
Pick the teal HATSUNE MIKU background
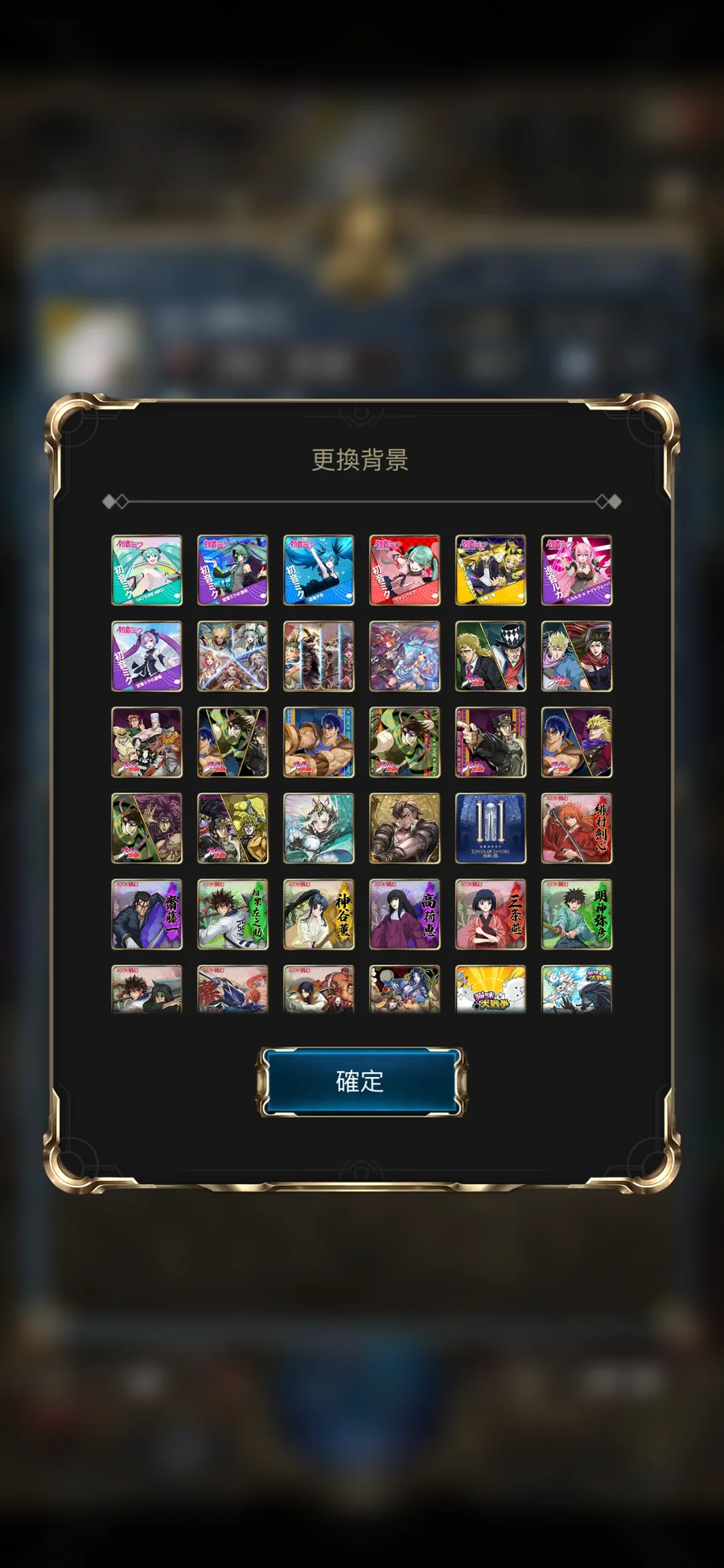tap(146, 570)
